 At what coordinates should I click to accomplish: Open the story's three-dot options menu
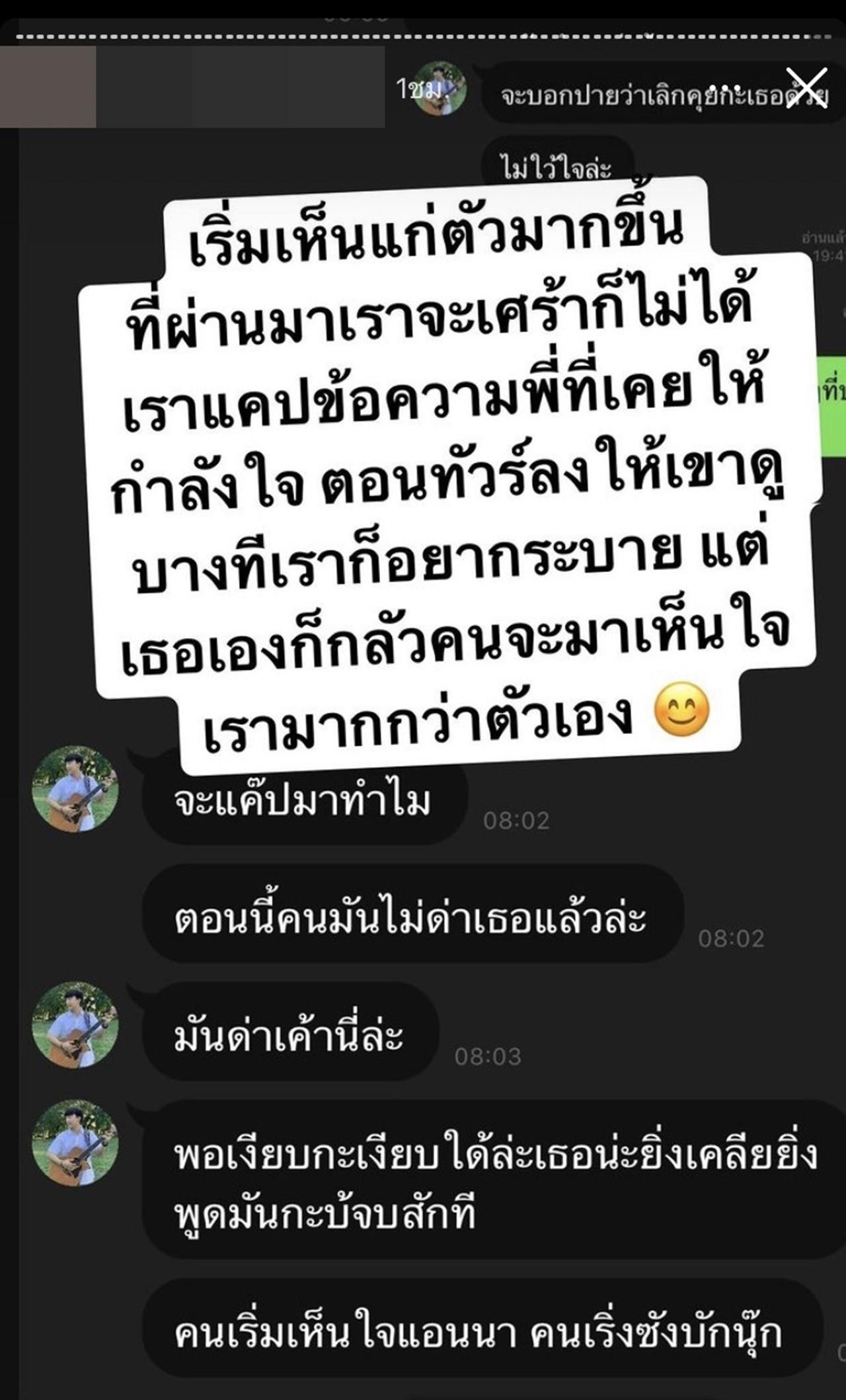[x=726, y=89]
